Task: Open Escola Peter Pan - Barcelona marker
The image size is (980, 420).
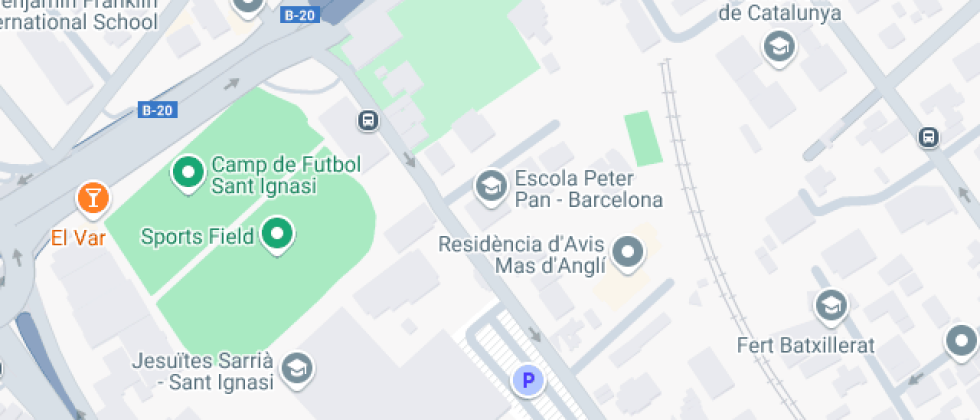Action: tap(490, 186)
